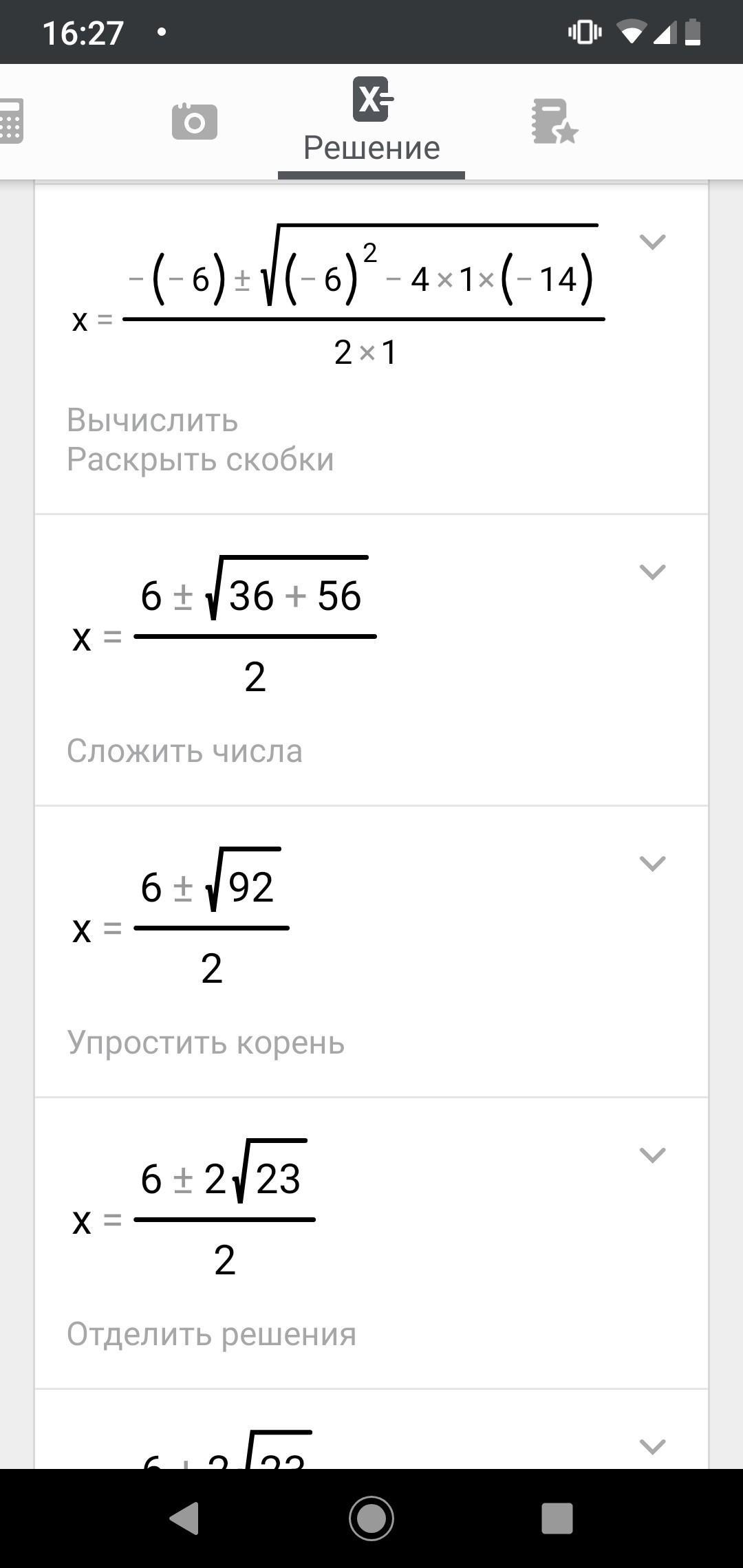Expand the Отделить решения step
The height and width of the screenshot is (1568, 743).
coord(652,1155)
